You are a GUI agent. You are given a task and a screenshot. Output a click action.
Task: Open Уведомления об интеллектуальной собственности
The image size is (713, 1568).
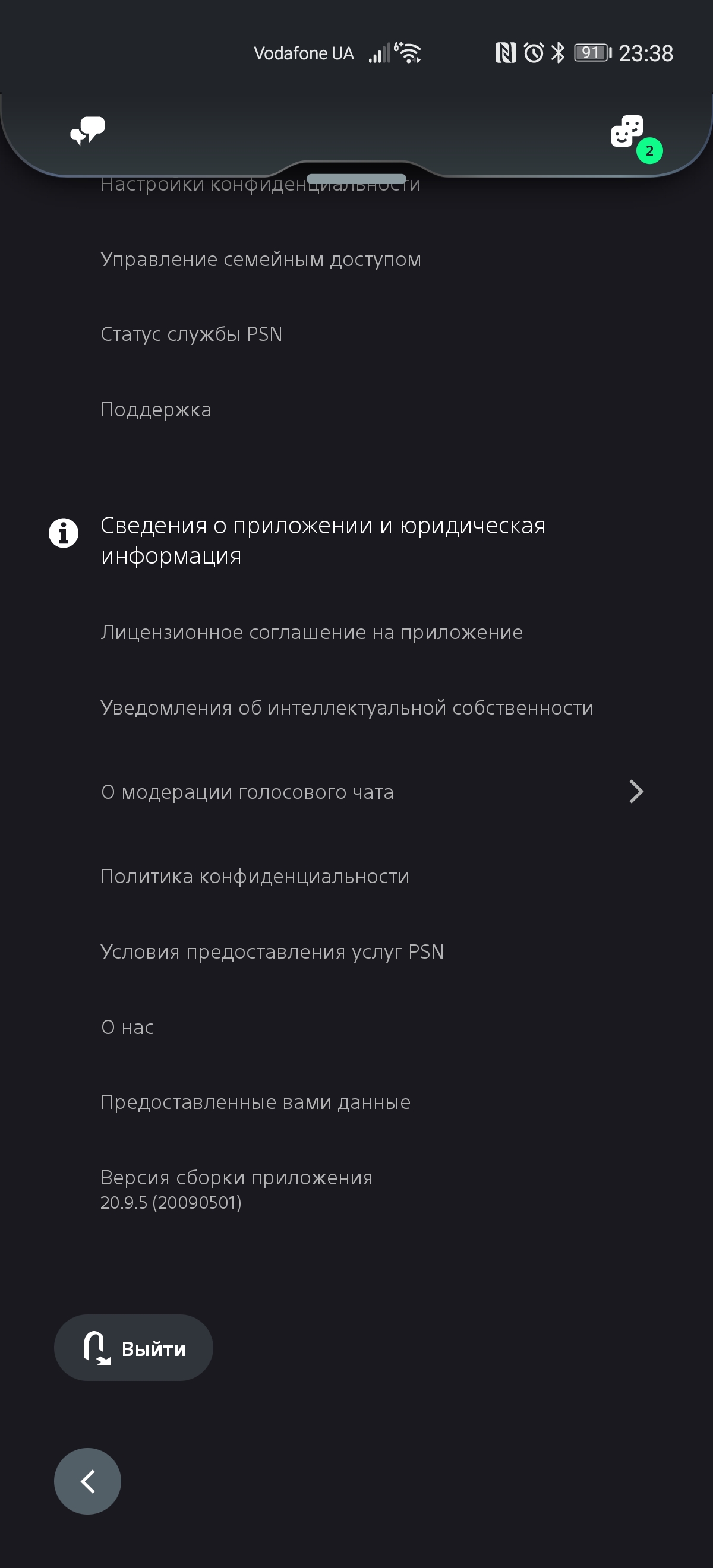[347, 708]
